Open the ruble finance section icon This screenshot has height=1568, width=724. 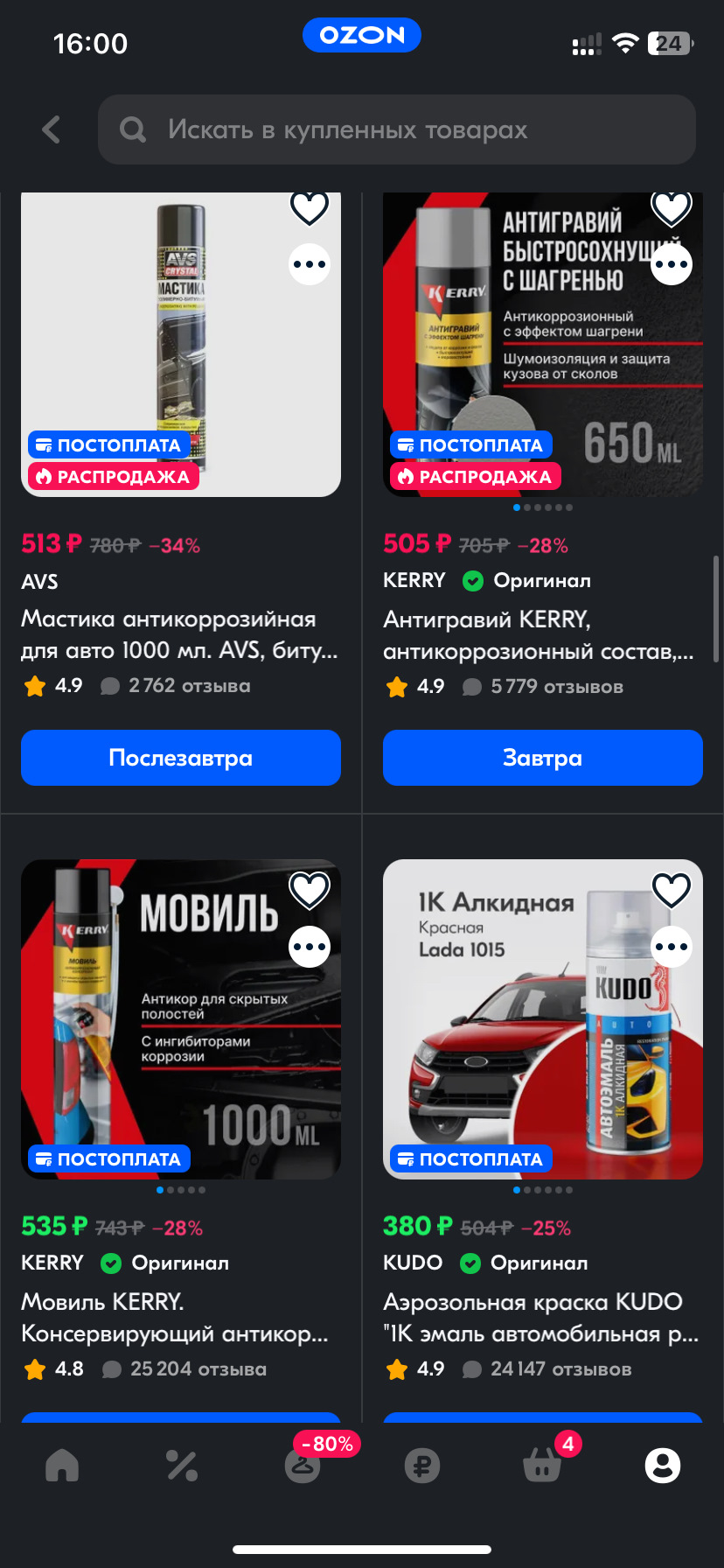pos(422,1466)
